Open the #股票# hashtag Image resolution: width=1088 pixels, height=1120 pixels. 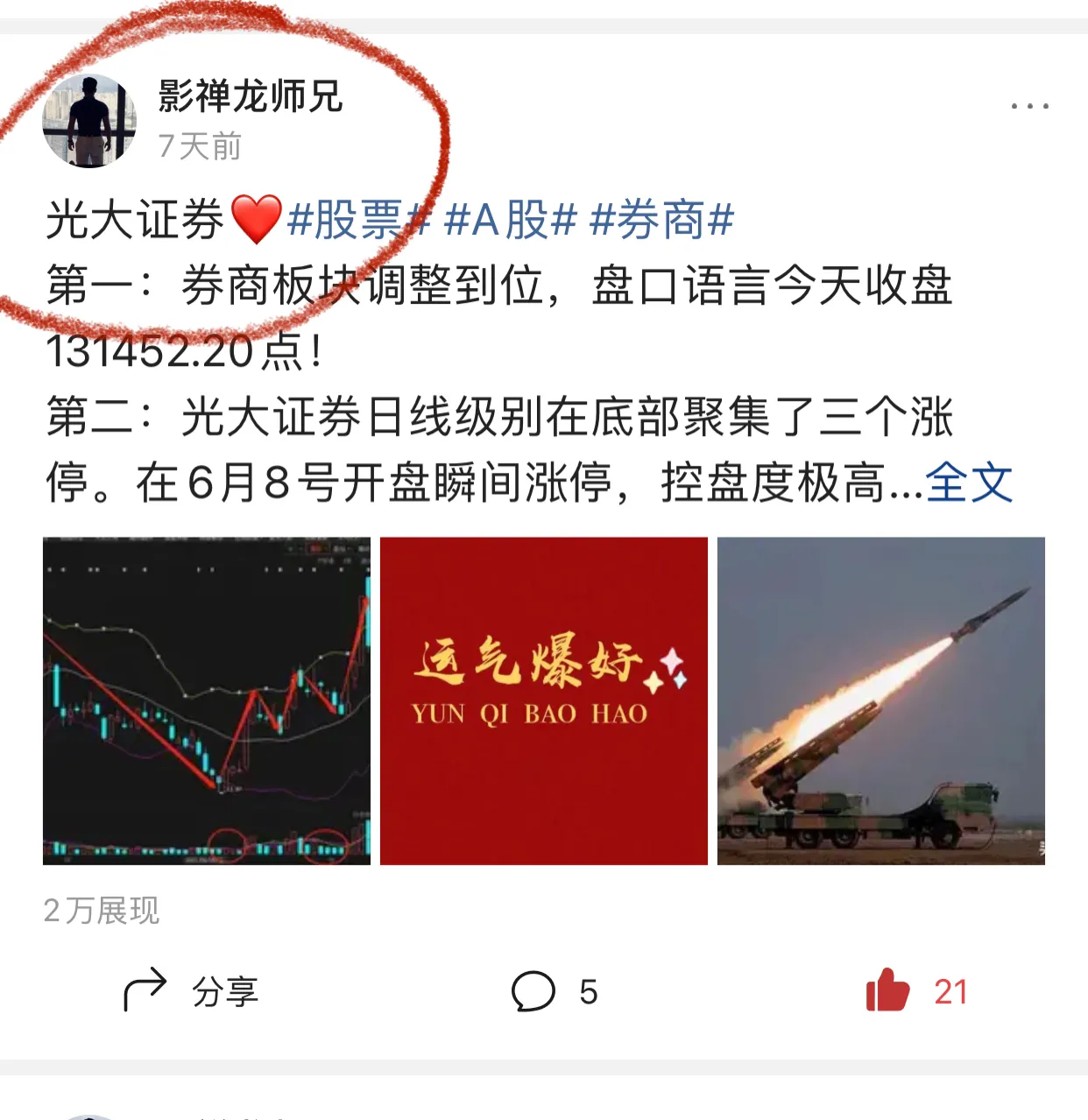[359, 220]
